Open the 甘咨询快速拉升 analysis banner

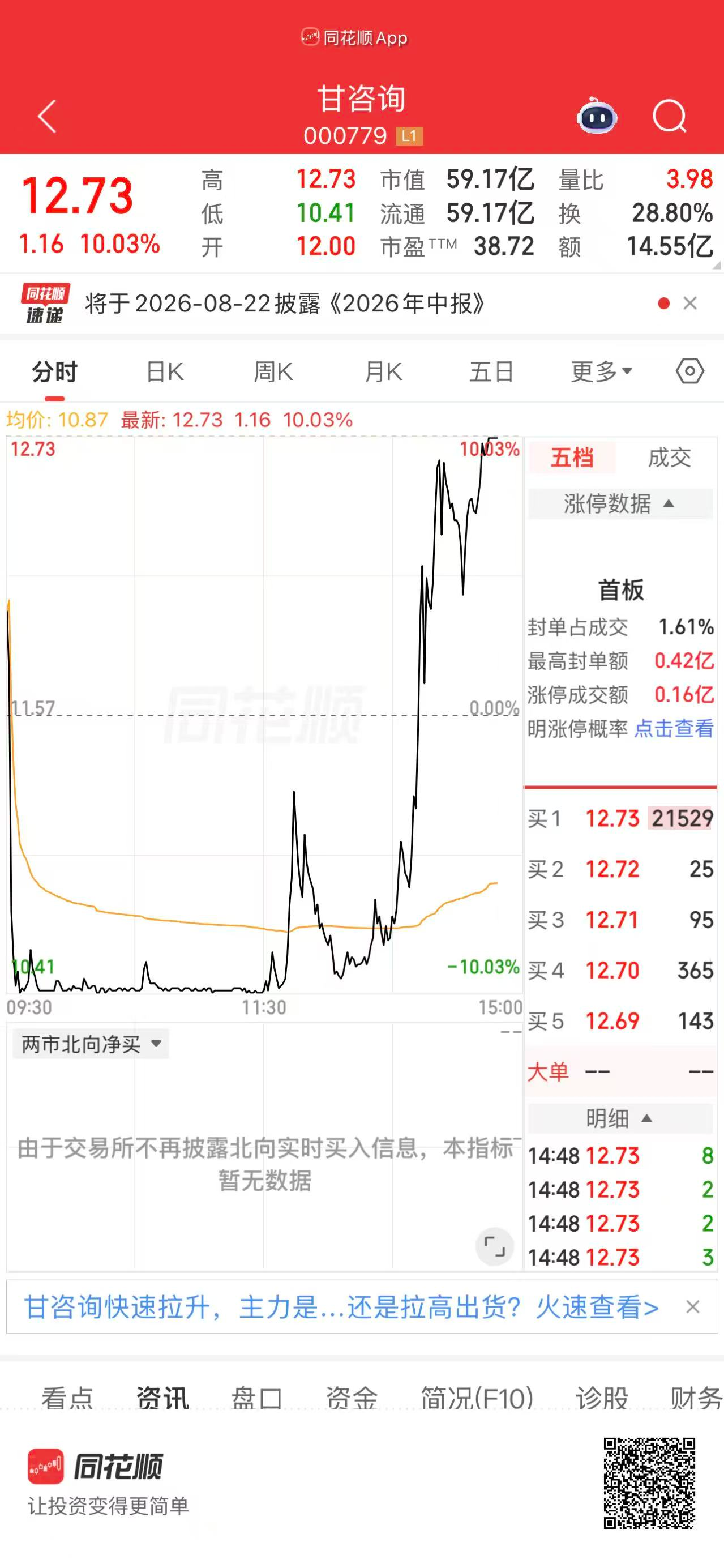tap(341, 1307)
